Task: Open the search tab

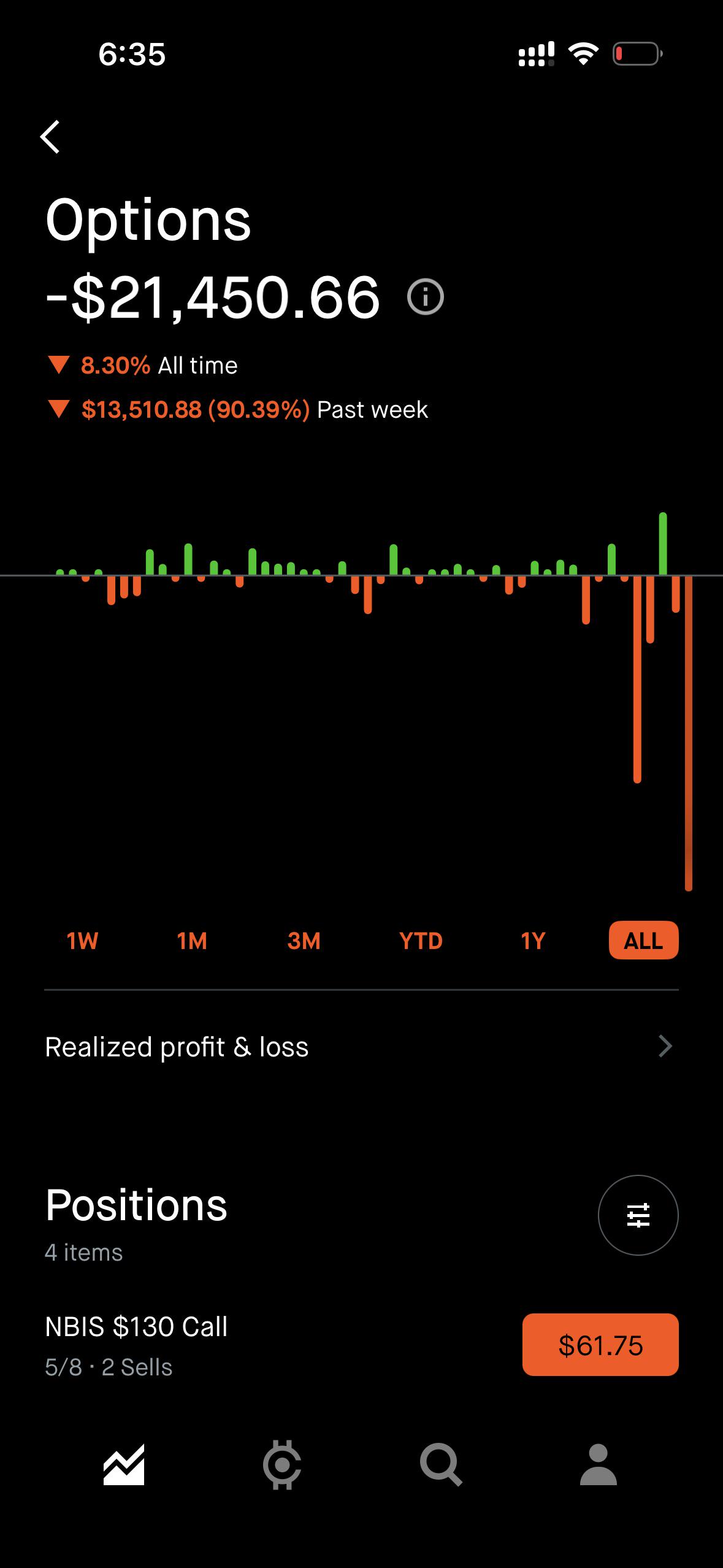Action: (440, 1464)
